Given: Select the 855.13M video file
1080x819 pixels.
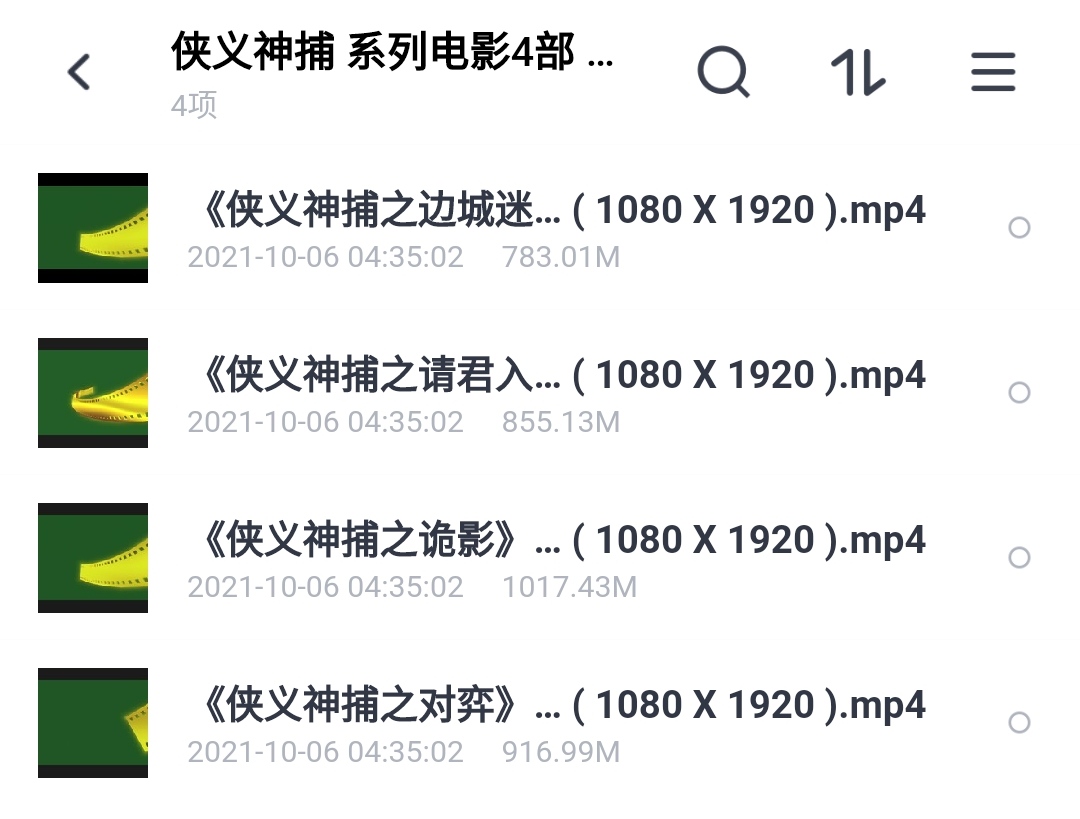Looking at the screenshot, I should [x=1019, y=393].
